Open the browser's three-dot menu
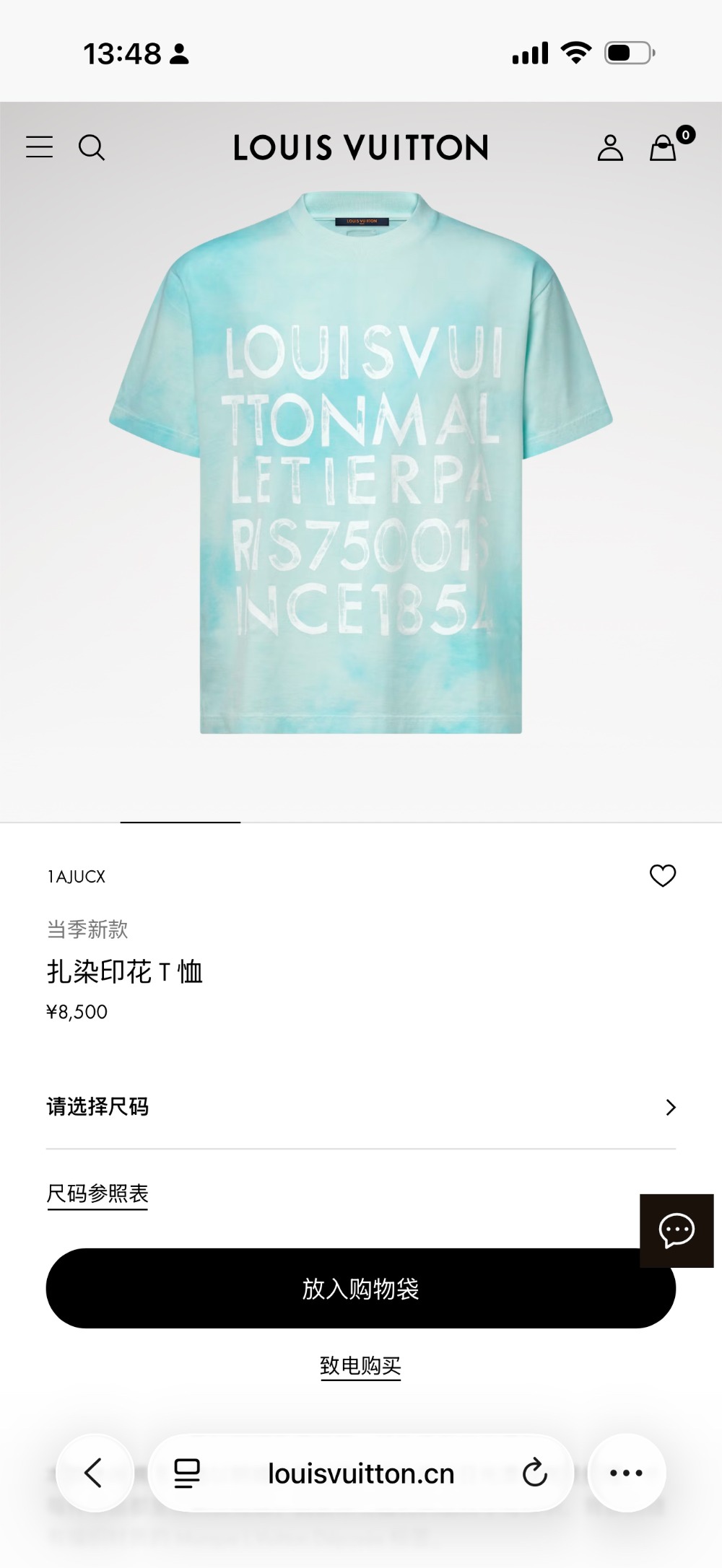This screenshot has height=1568, width=722. (x=627, y=1473)
